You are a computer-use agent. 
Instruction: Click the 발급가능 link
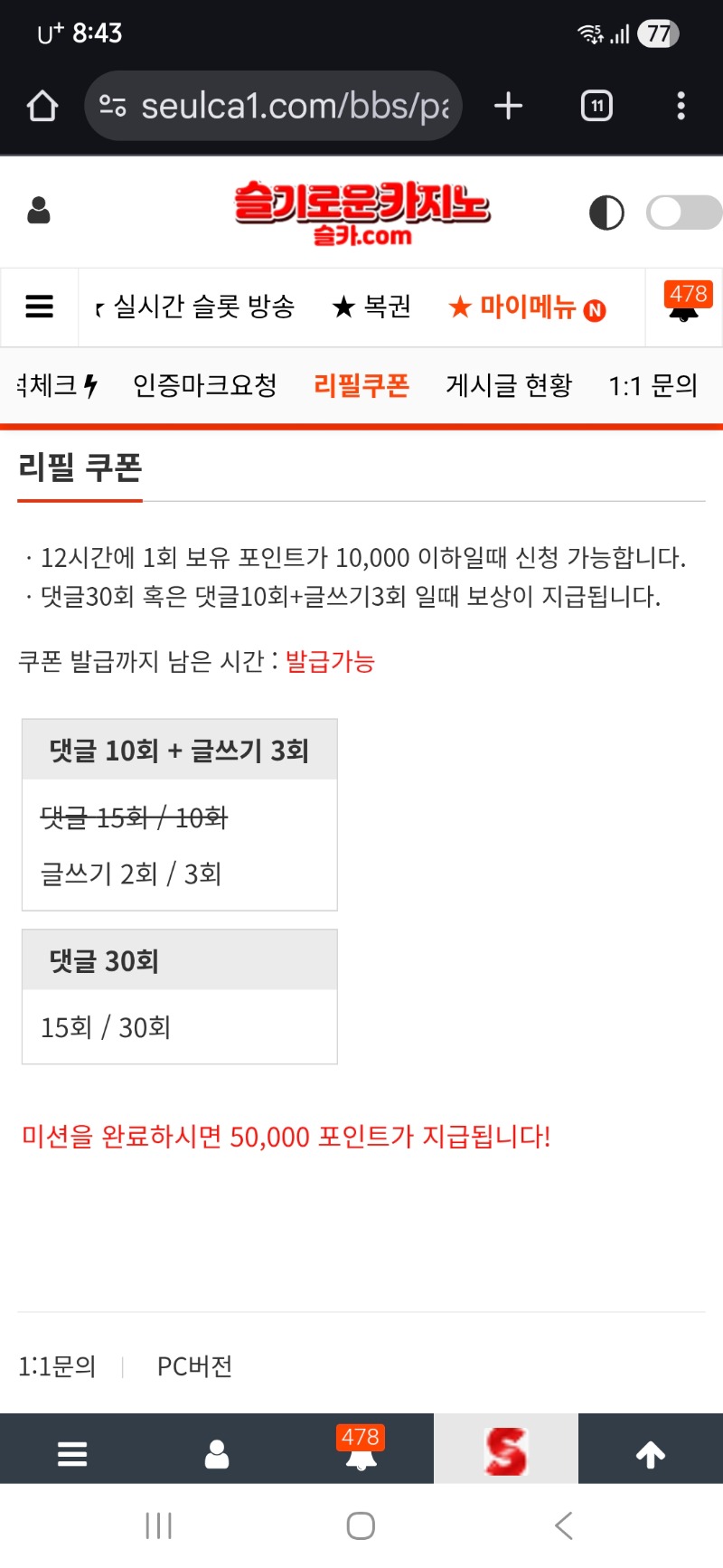329,662
